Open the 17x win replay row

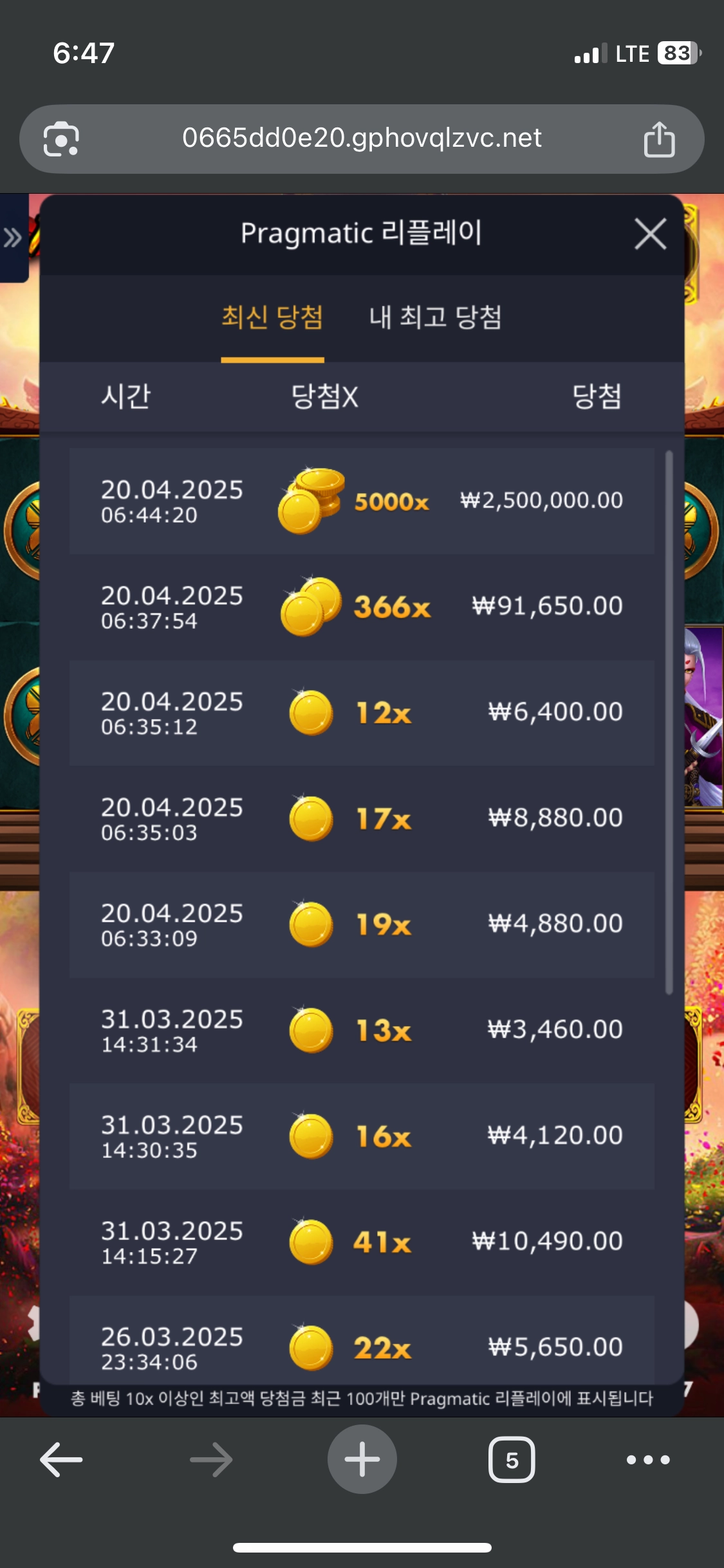click(362, 819)
